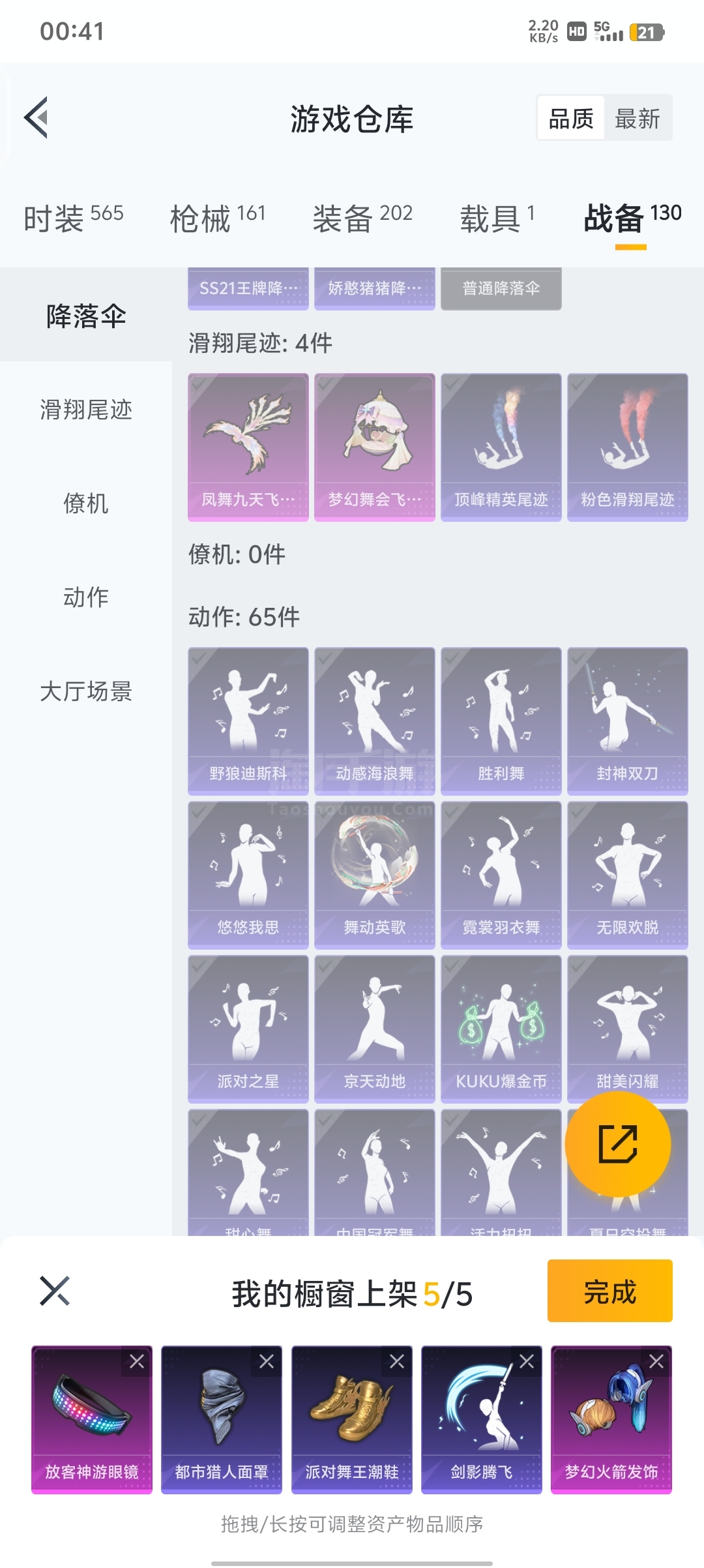Tap the yellow share floating button
The width and height of the screenshot is (704, 1568).
click(617, 1143)
